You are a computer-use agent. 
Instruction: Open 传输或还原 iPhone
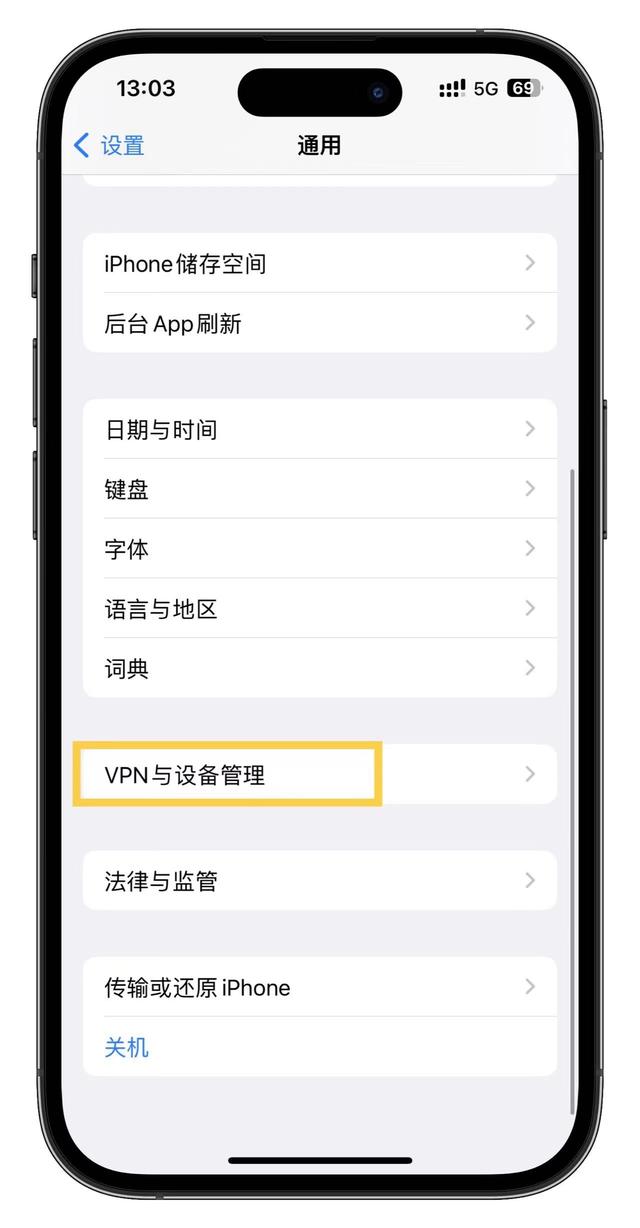pyautogui.click(x=318, y=987)
